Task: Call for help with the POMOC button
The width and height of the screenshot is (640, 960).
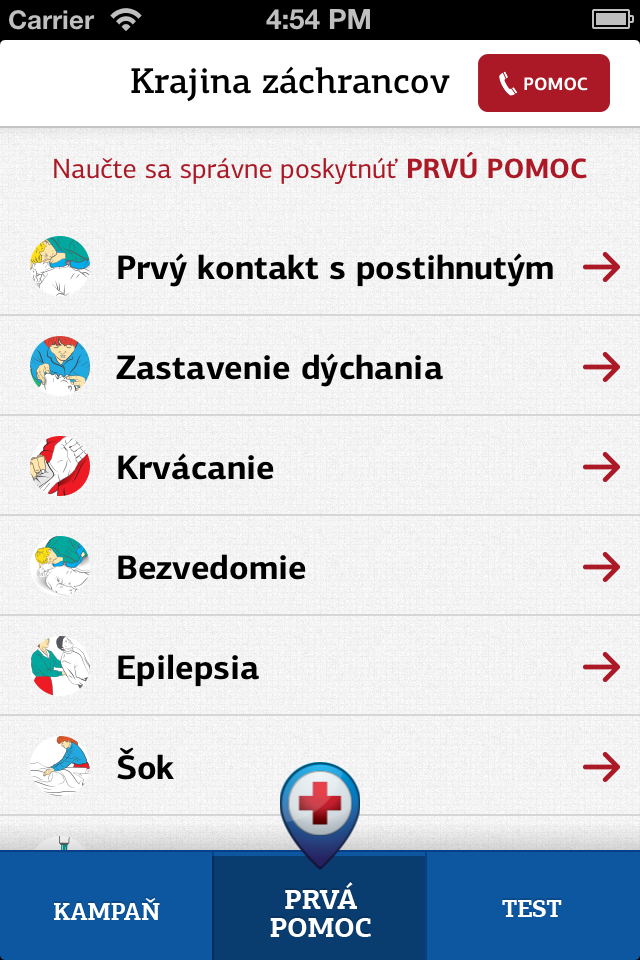Action: tap(543, 83)
